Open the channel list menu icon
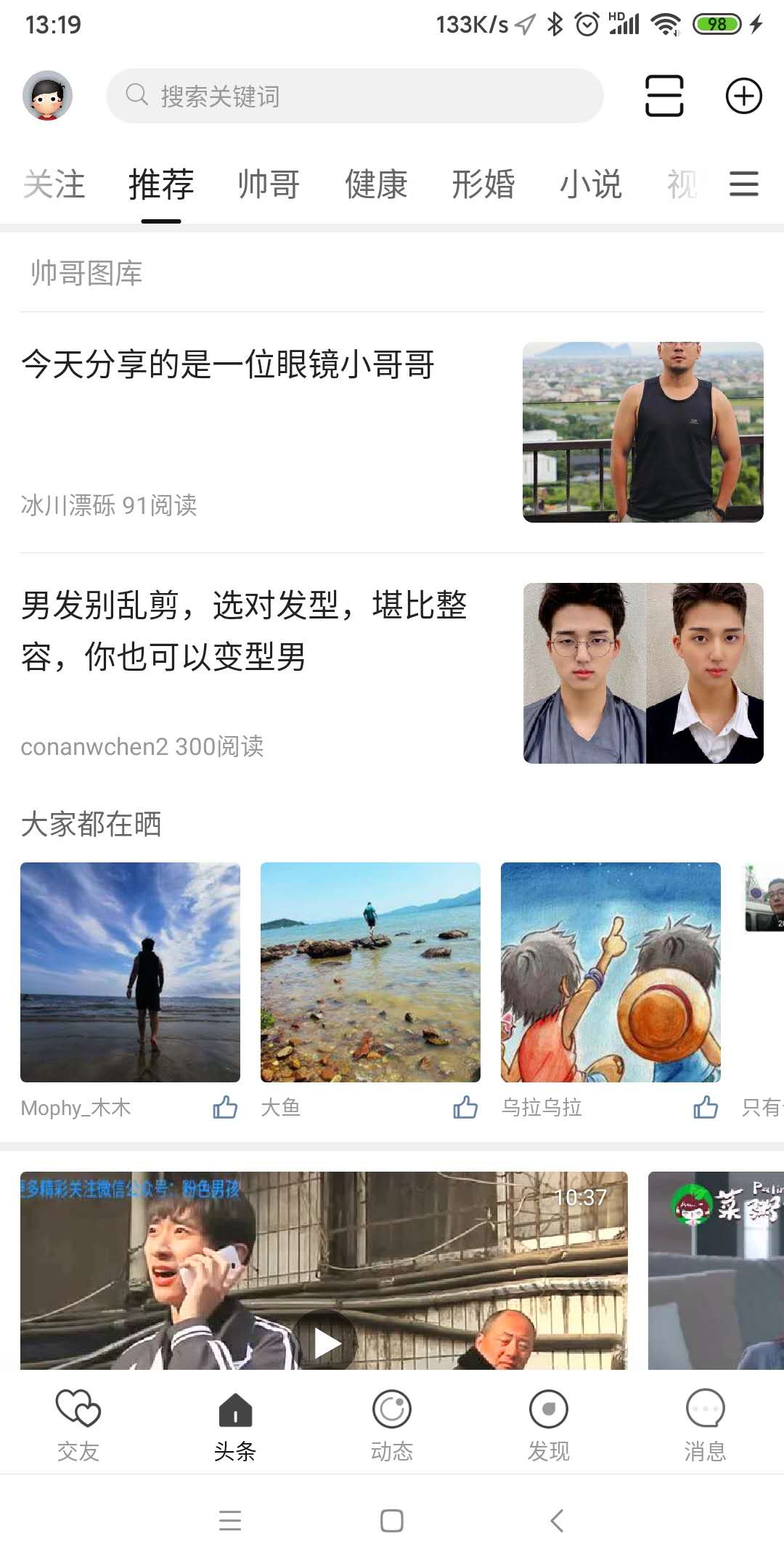Screen dimensions: 784x1568 [x=744, y=184]
